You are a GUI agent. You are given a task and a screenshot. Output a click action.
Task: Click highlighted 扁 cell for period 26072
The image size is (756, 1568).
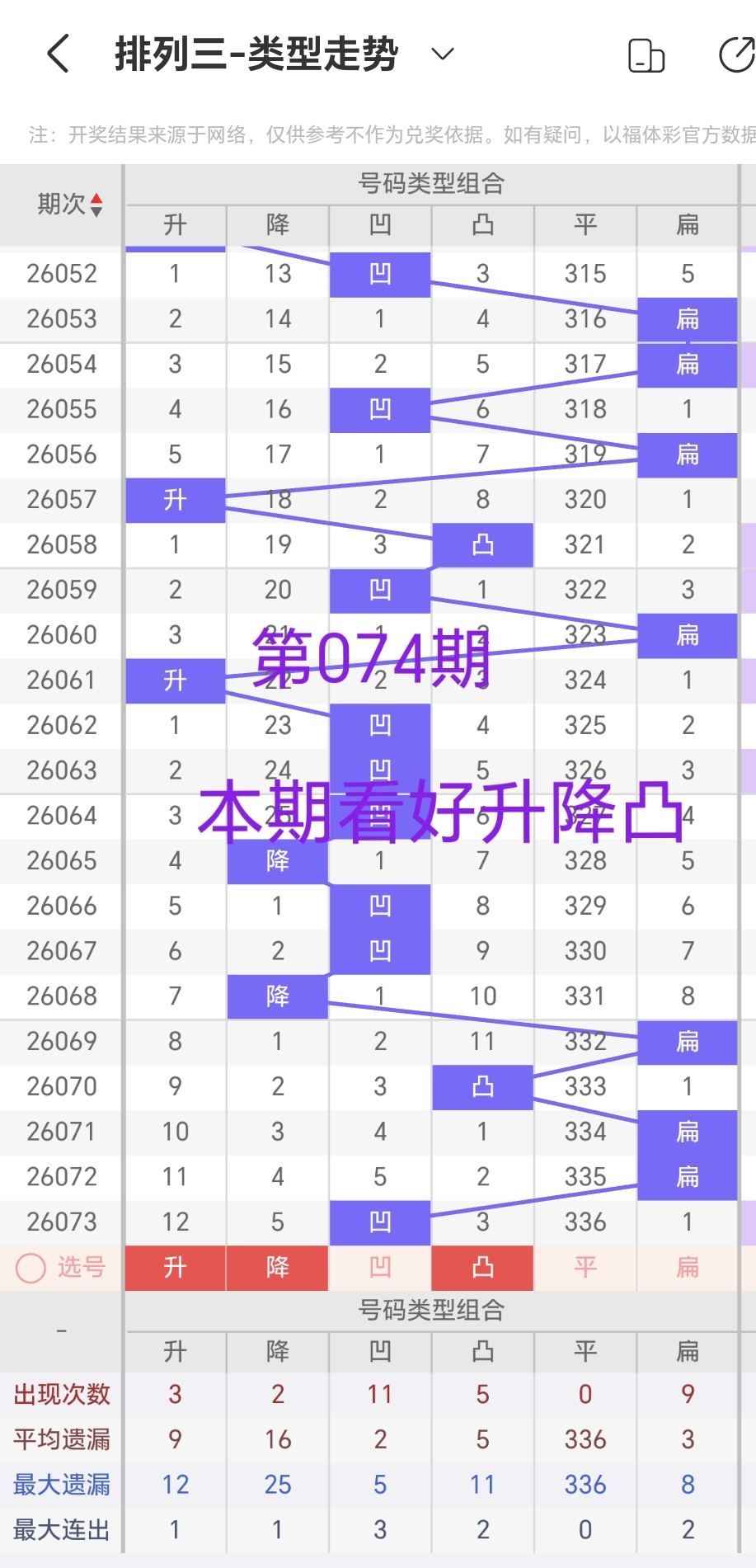(x=688, y=1176)
